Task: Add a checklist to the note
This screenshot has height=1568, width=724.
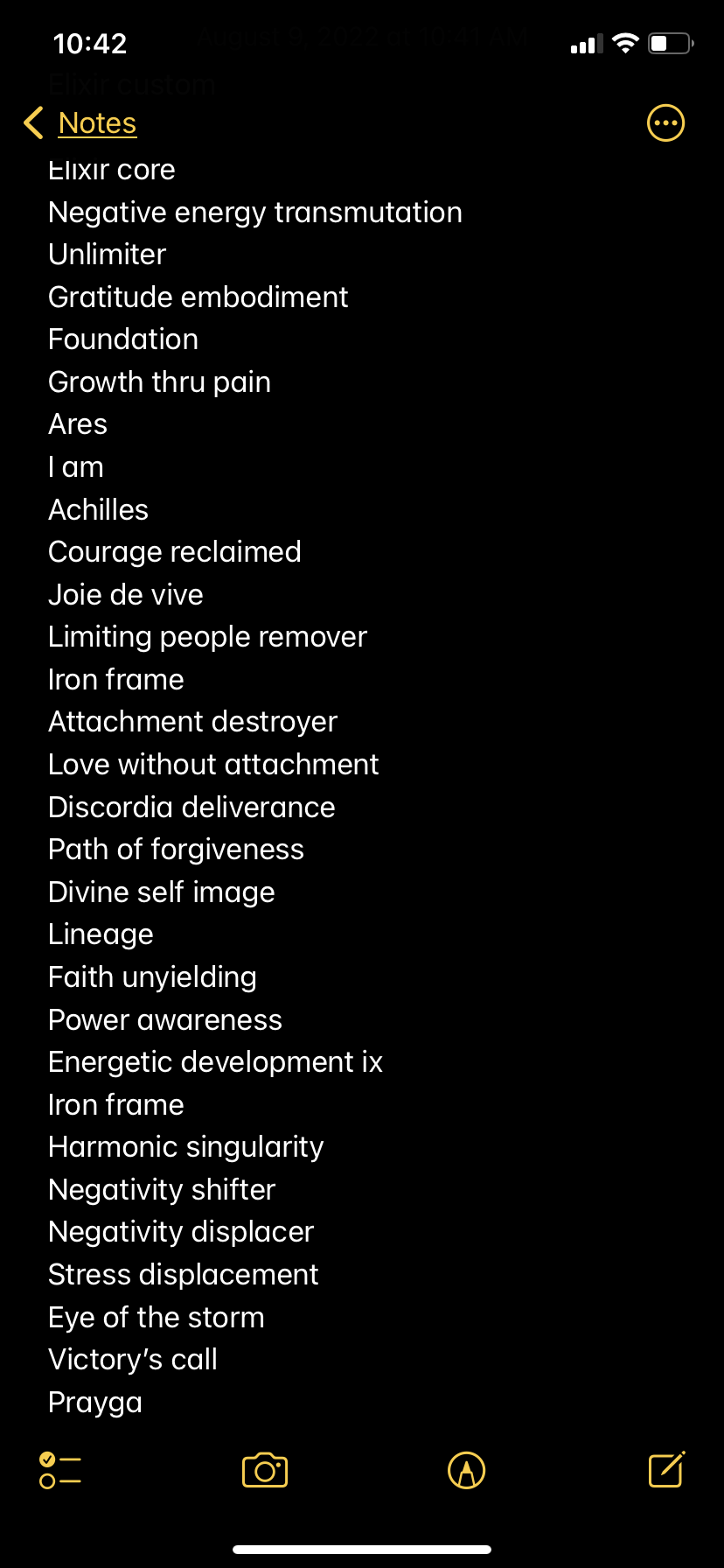Action: coord(60,1470)
